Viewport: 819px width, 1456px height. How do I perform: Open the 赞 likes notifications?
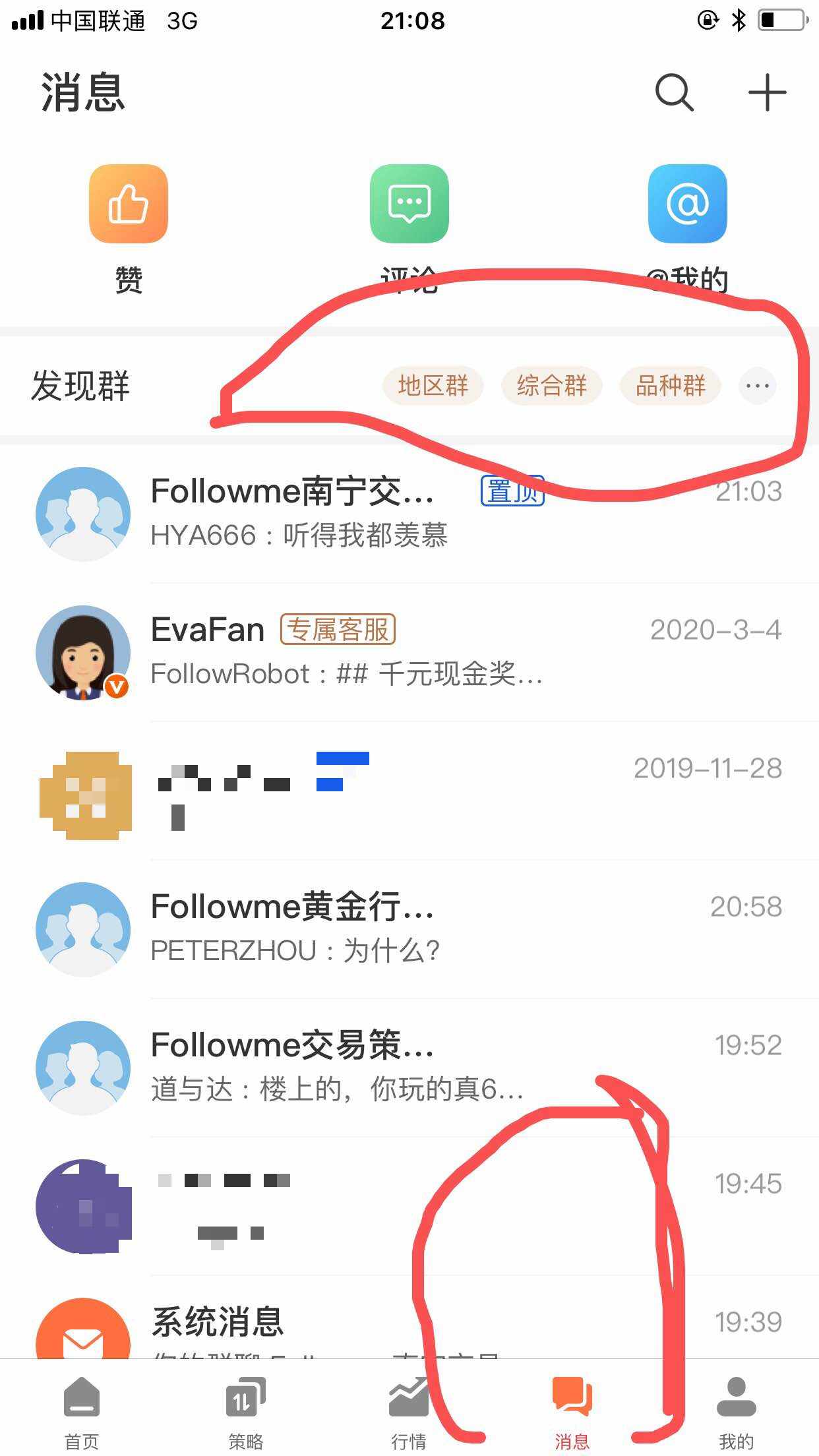tap(129, 204)
